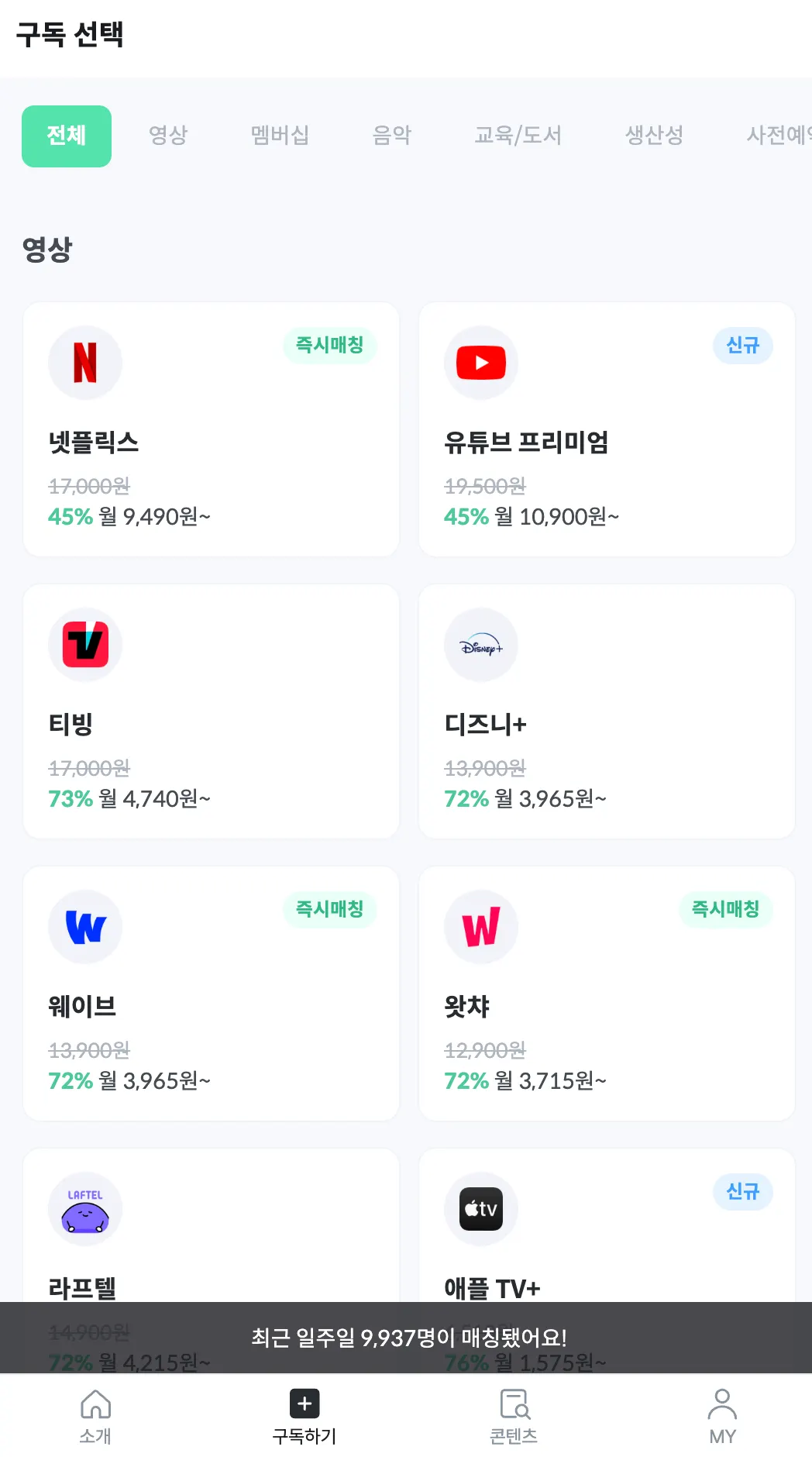The width and height of the screenshot is (812, 1457).
Task: Switch to the 멤버십 category
Action: [280, 136]
